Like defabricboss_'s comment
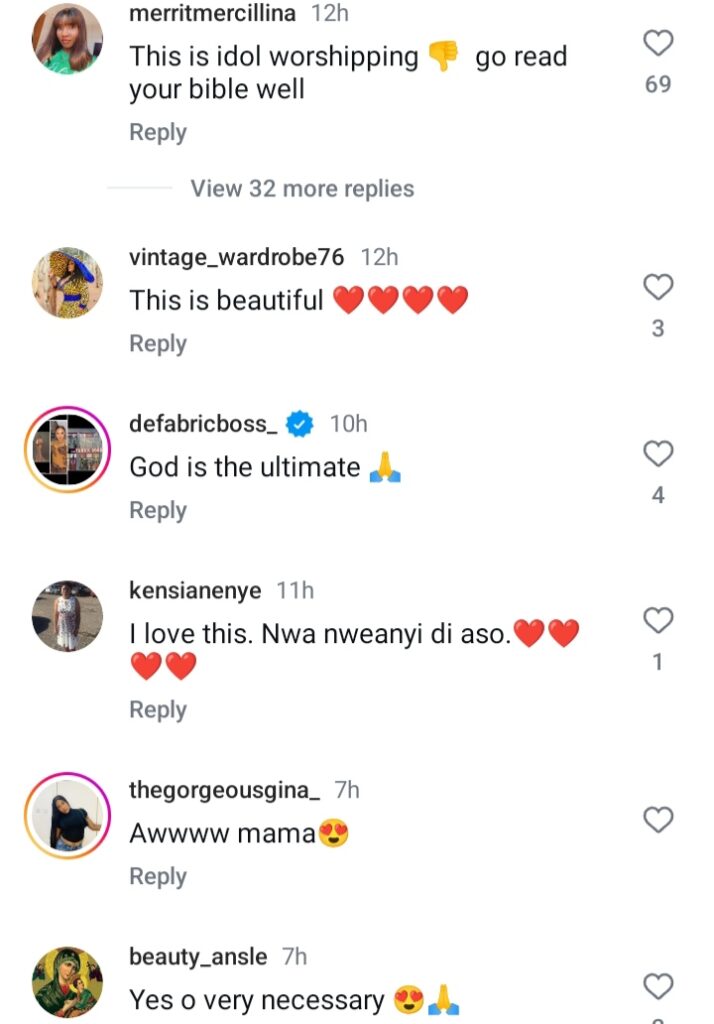 click(657, 454)
